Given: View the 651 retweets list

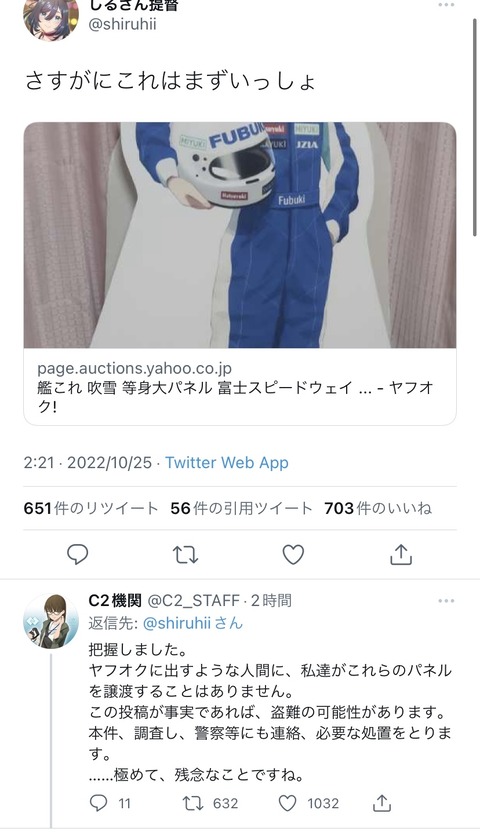Looking at the screenshot, I should pos(91,508).
